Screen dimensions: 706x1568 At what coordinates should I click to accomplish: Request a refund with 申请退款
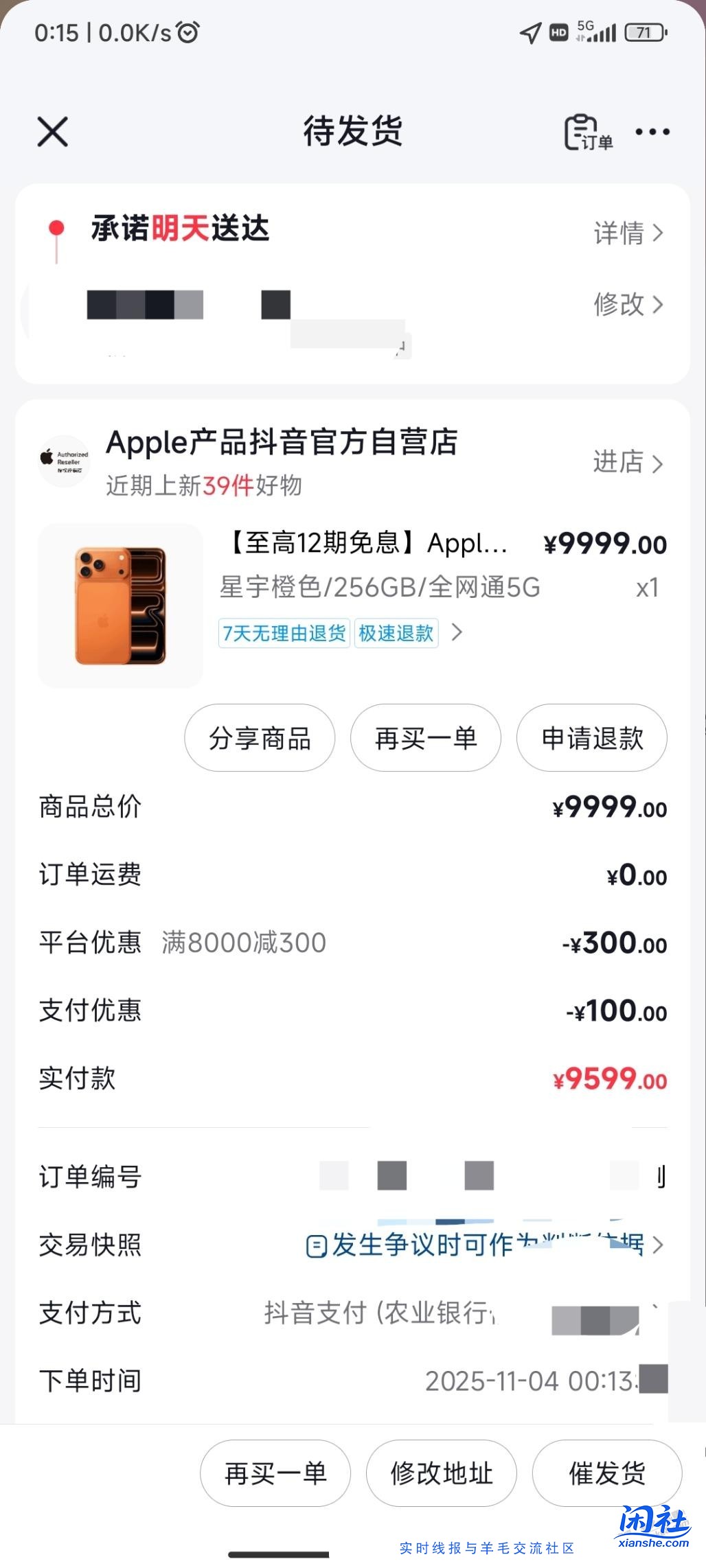tap(592, 739)
